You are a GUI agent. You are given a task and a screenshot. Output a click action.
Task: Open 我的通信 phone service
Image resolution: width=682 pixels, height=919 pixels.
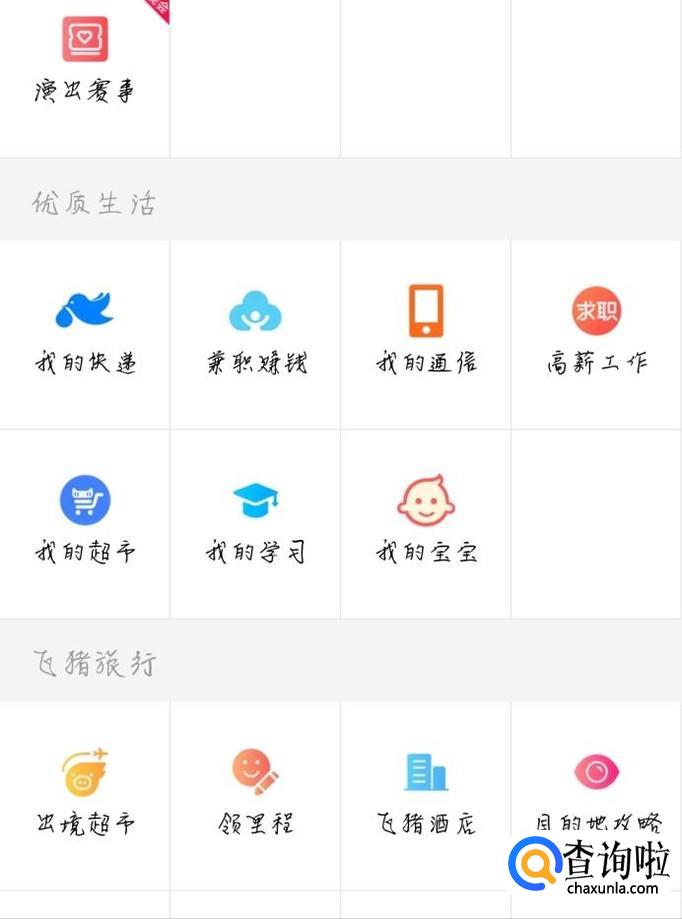[x=426, y=330]
